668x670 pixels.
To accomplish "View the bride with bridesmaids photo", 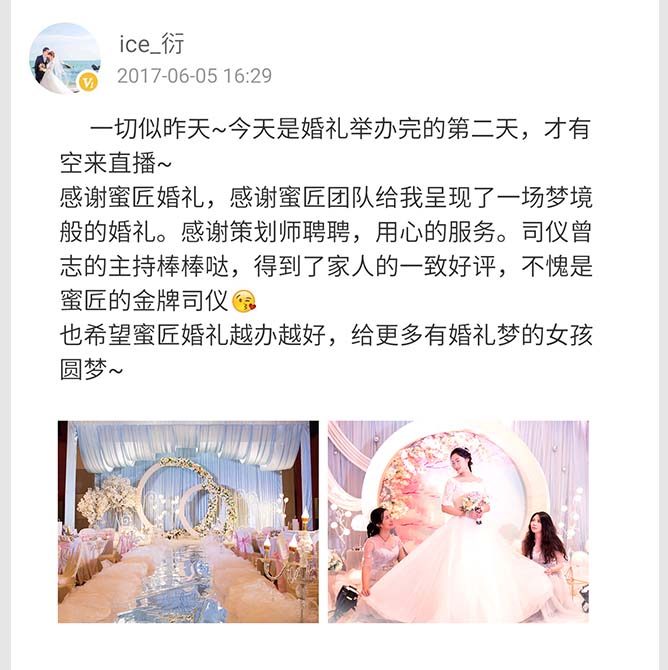I will pyautogui.click(x=458, y=521).
